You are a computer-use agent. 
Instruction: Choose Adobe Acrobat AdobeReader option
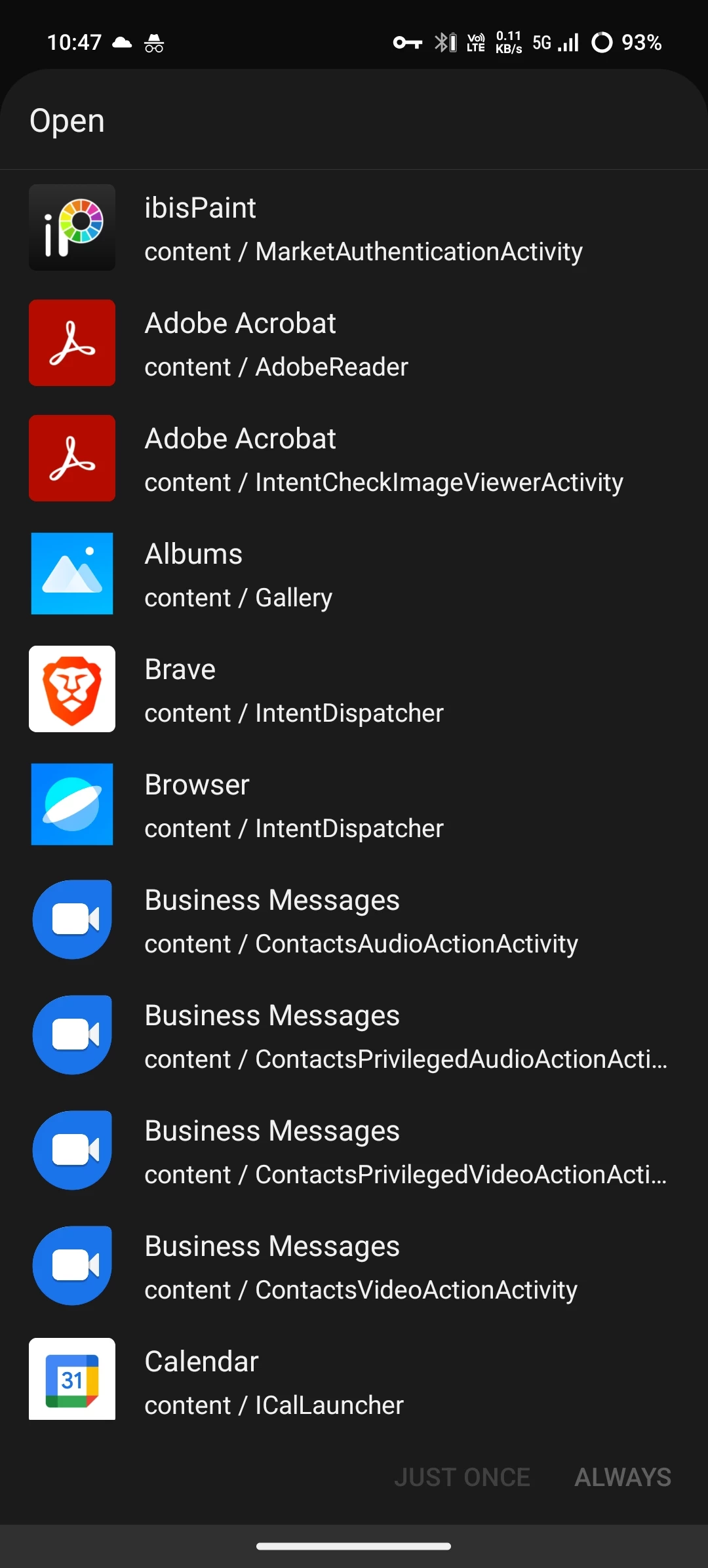[354, 343]
